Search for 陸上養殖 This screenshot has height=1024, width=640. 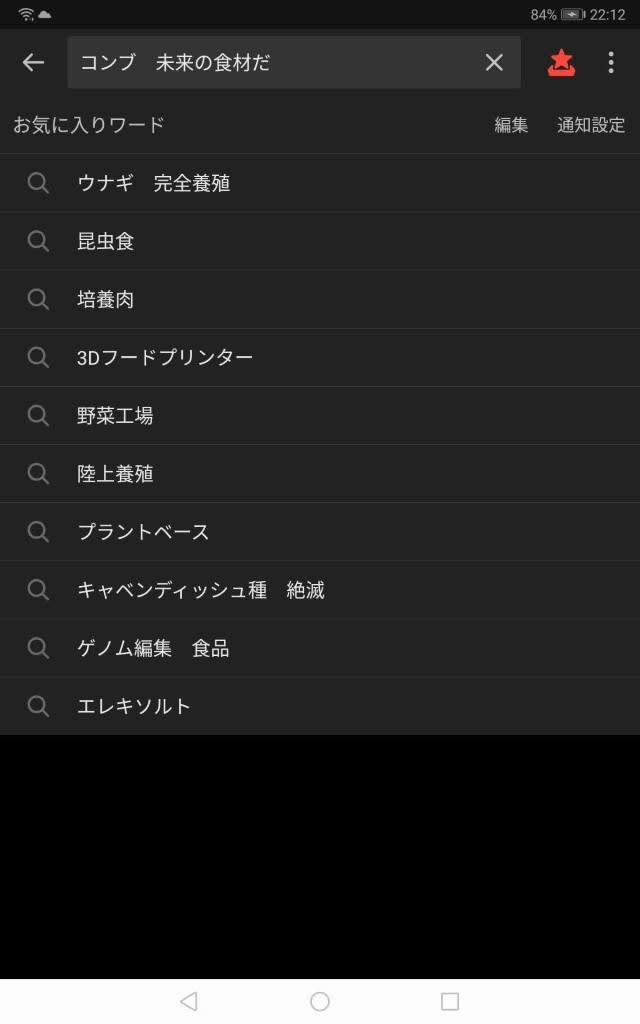pos(115,473)
